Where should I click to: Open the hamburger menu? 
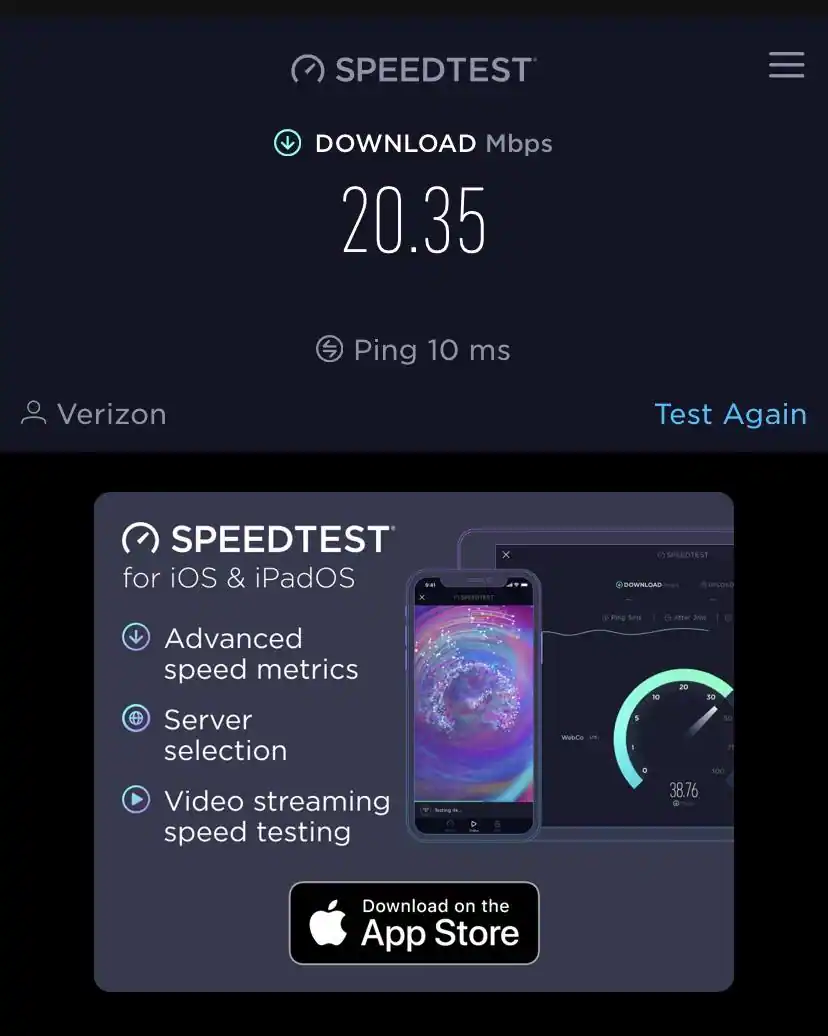[786, 66]
